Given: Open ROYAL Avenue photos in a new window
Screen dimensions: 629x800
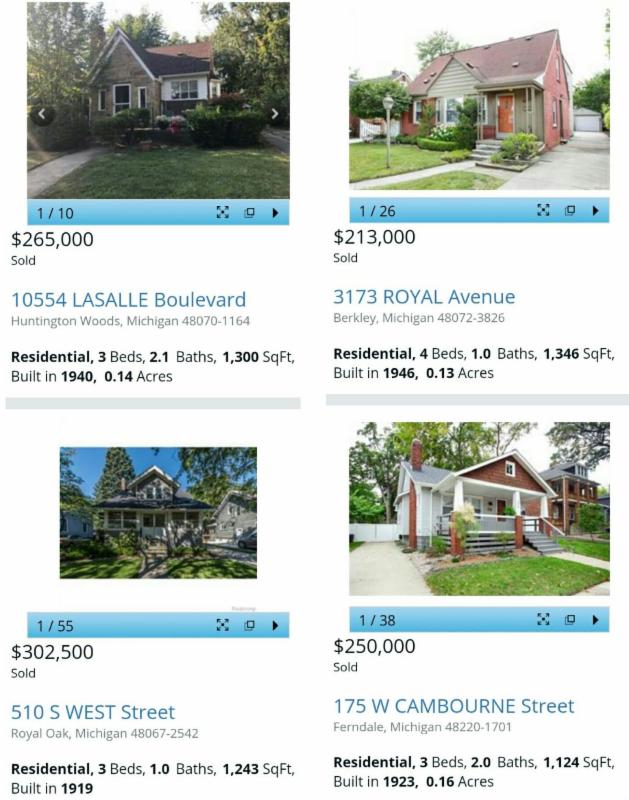Looking at the screenshot, I should 570,210.
